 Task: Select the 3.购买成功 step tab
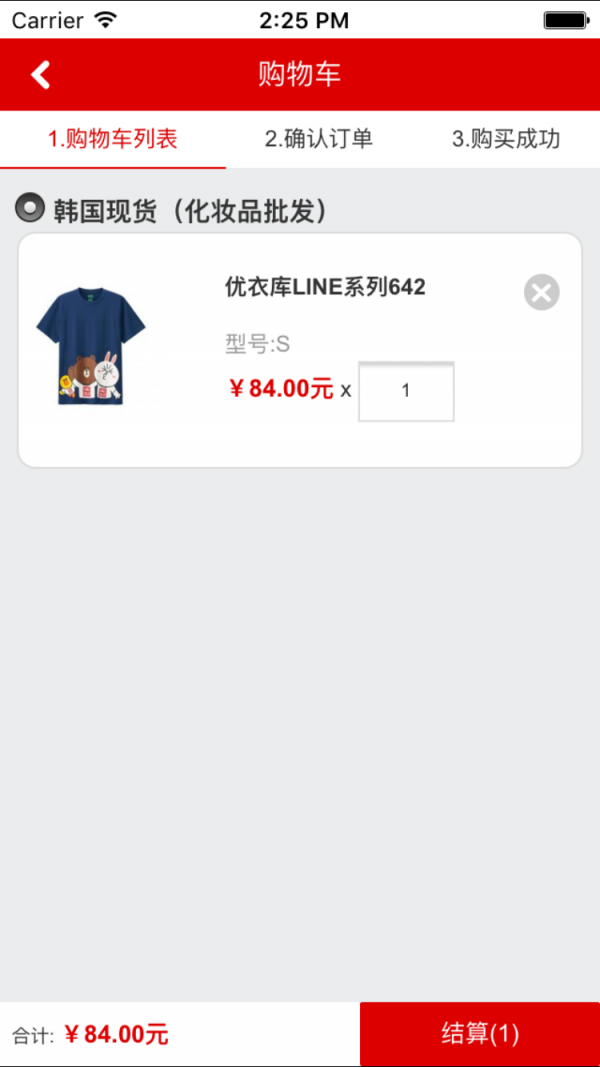click(506, 139)
